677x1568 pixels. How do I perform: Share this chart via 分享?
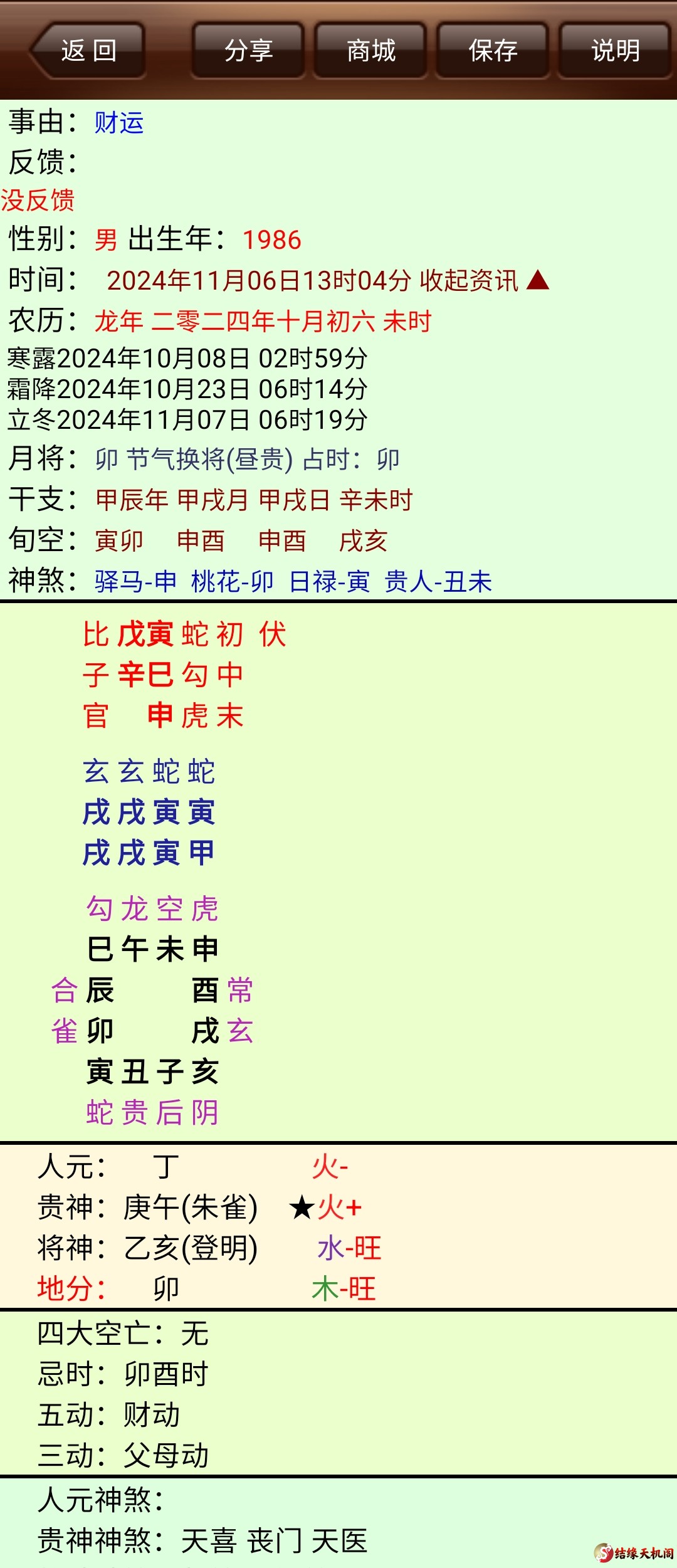248,51
